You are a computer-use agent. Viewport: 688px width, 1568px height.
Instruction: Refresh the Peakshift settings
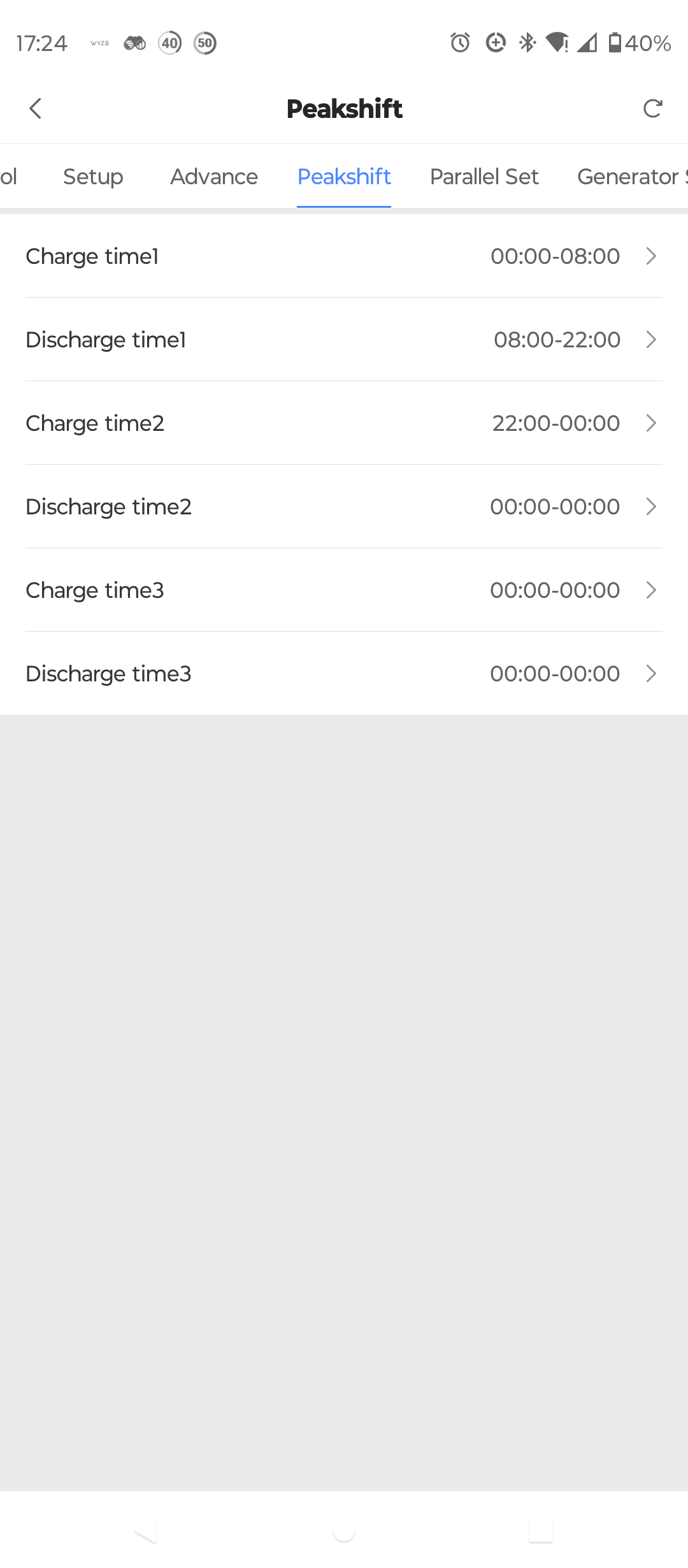click(x=652, y=108)
